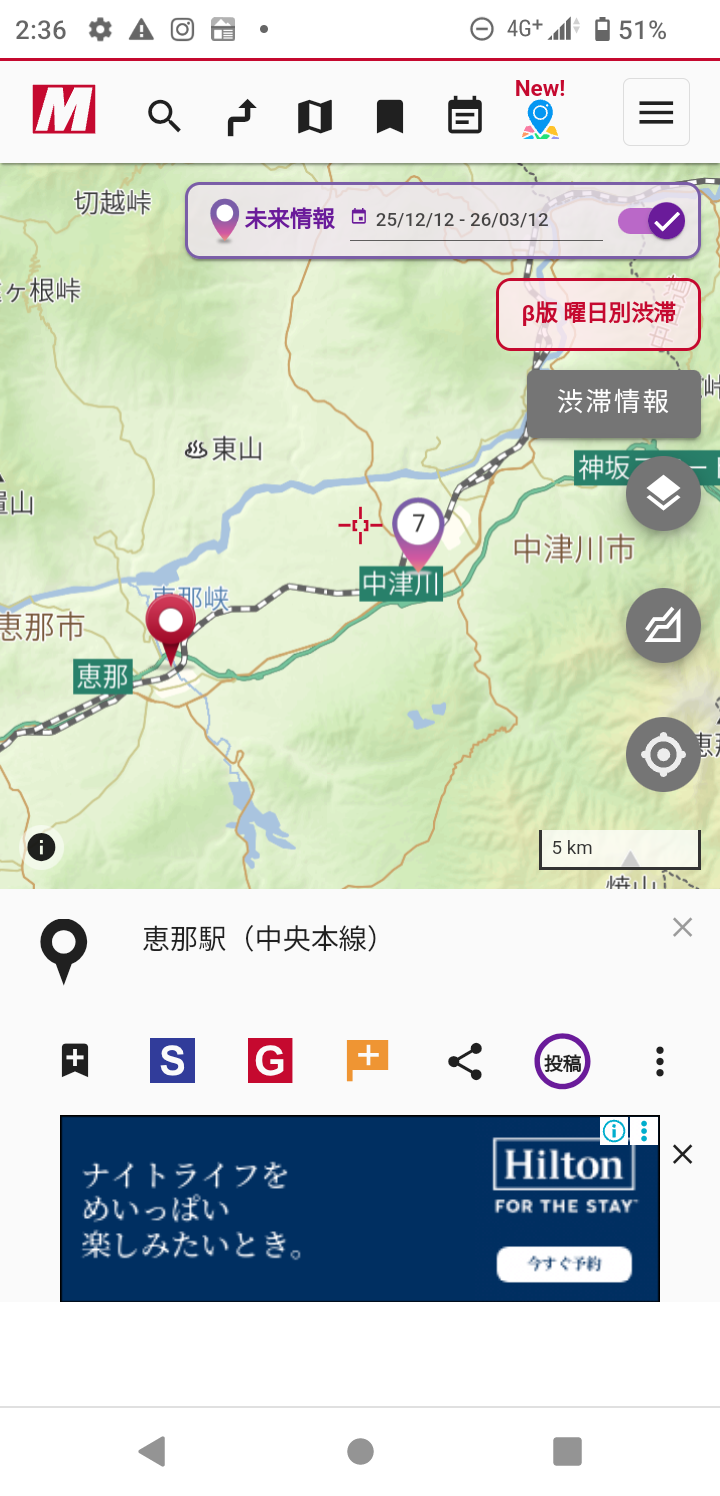Open route directions arrow
The width and height of the screenshot is (720, 1496).
[240, 117]
